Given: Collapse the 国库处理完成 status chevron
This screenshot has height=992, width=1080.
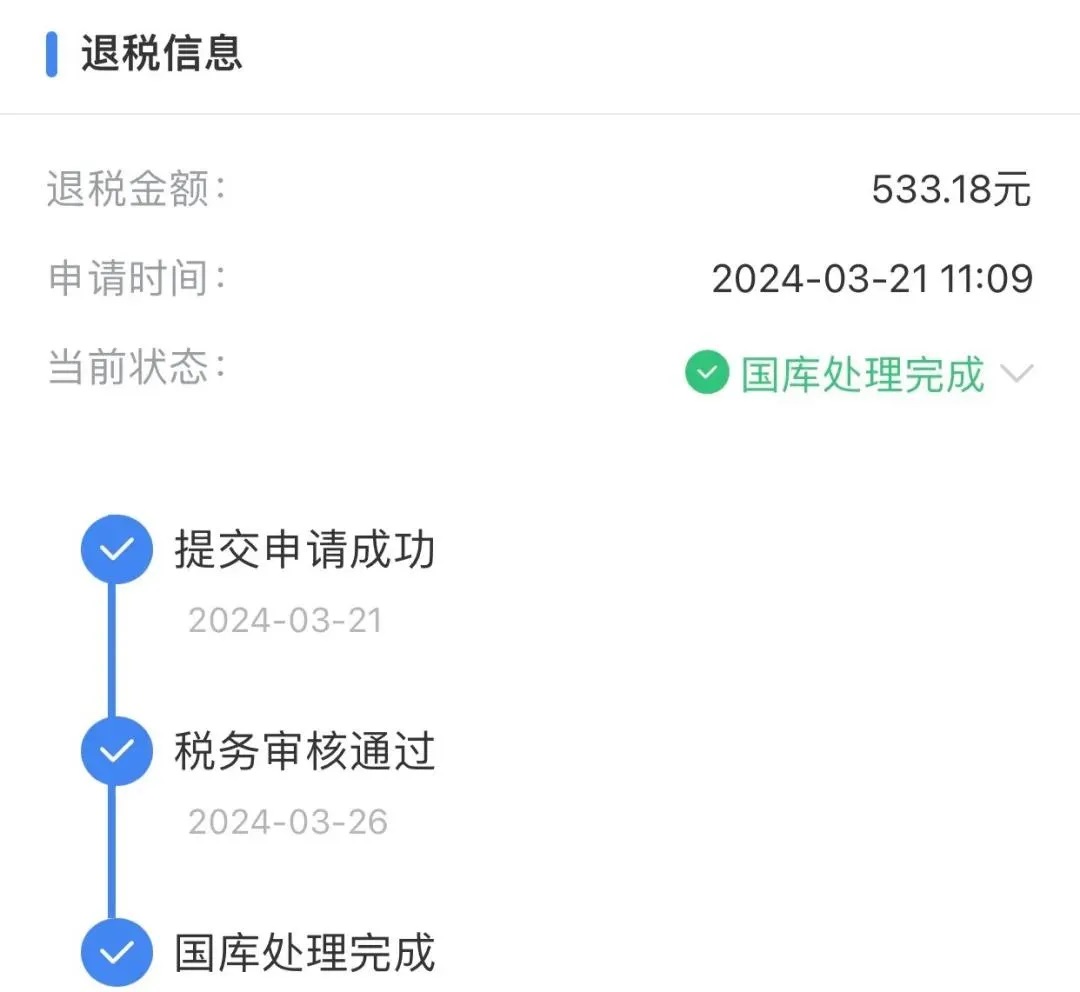Looking at the screenshot, I should (x=1016, y=374).
